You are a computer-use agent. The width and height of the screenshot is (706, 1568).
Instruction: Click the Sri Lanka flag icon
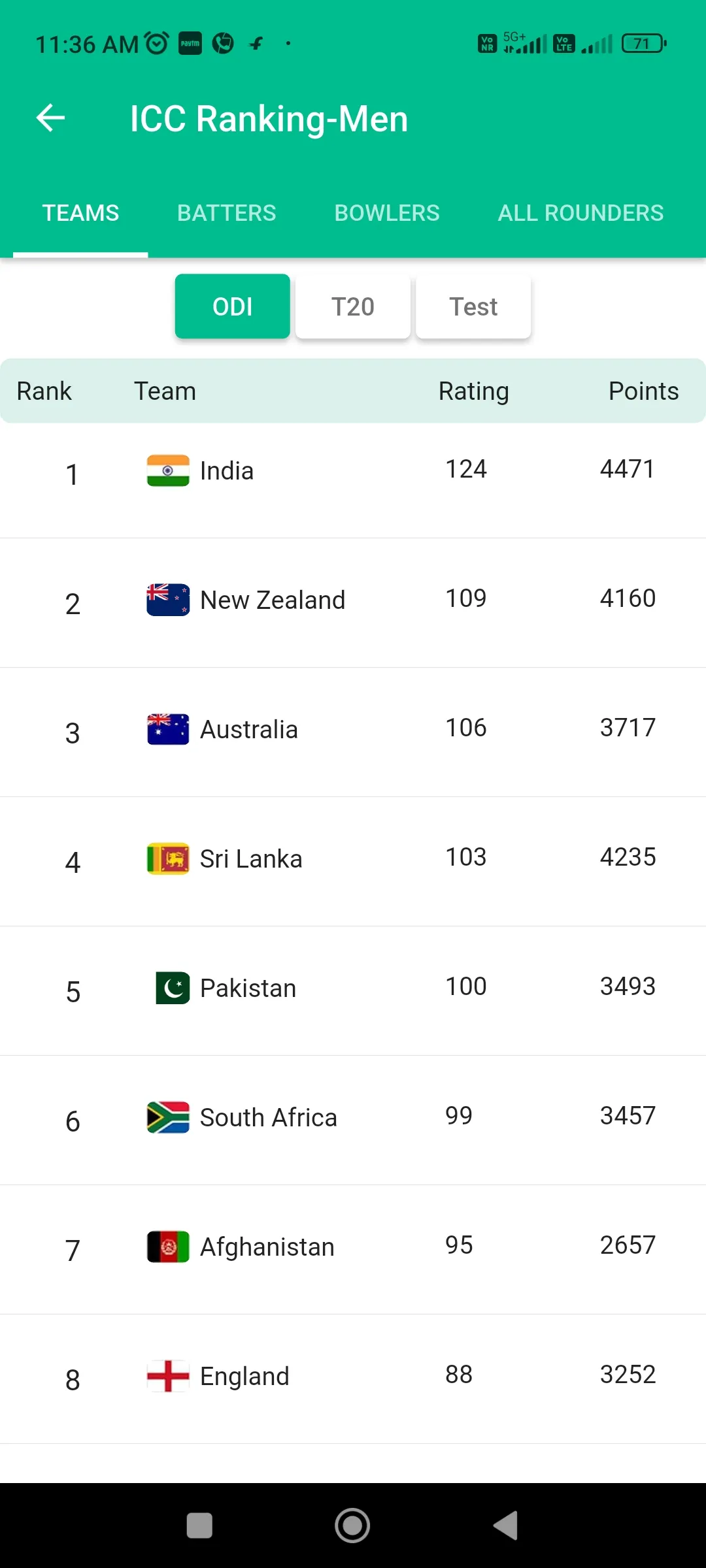coord(167,858)
